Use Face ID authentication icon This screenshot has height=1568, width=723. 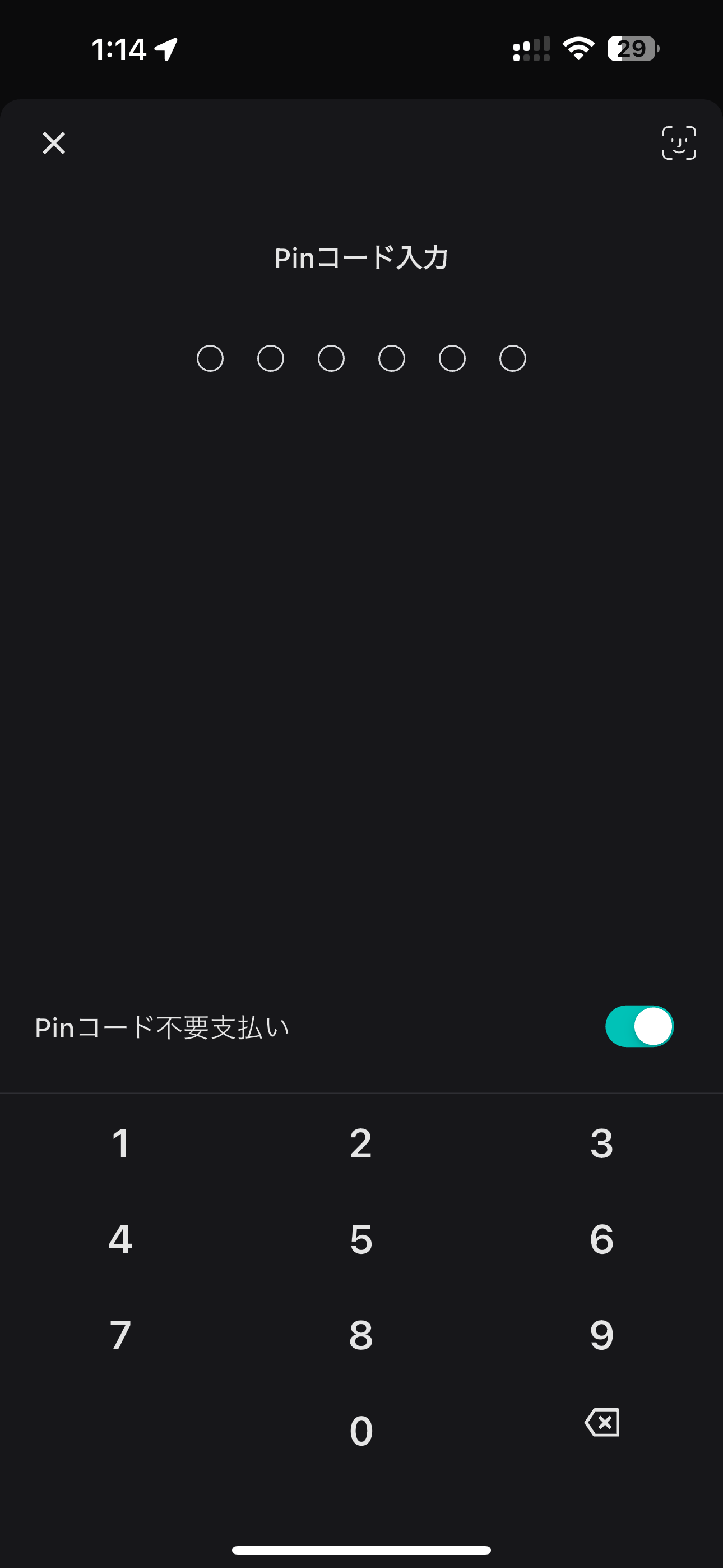coord(679,143)
